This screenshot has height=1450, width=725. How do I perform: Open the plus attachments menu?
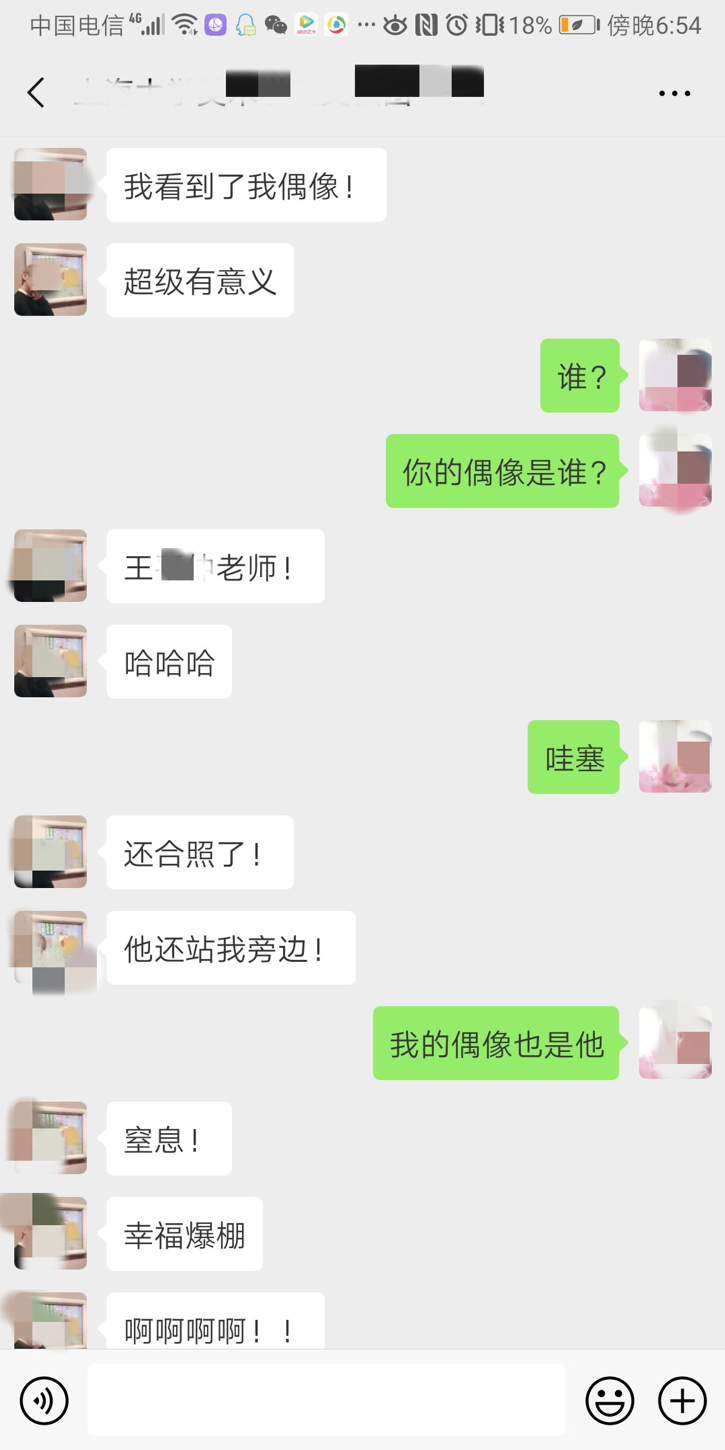tap(682, 1400)
